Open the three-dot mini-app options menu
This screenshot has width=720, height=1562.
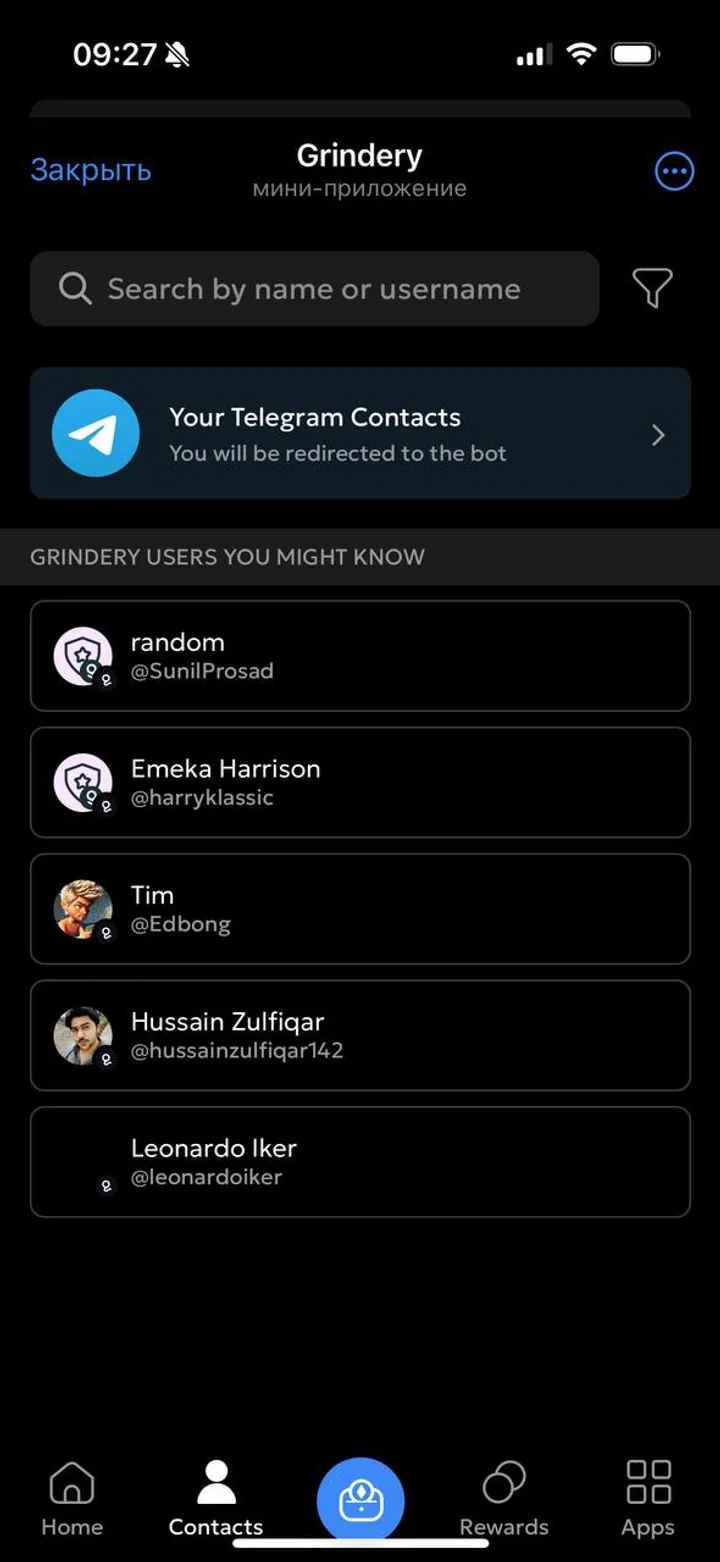click(x=673, y=170)
